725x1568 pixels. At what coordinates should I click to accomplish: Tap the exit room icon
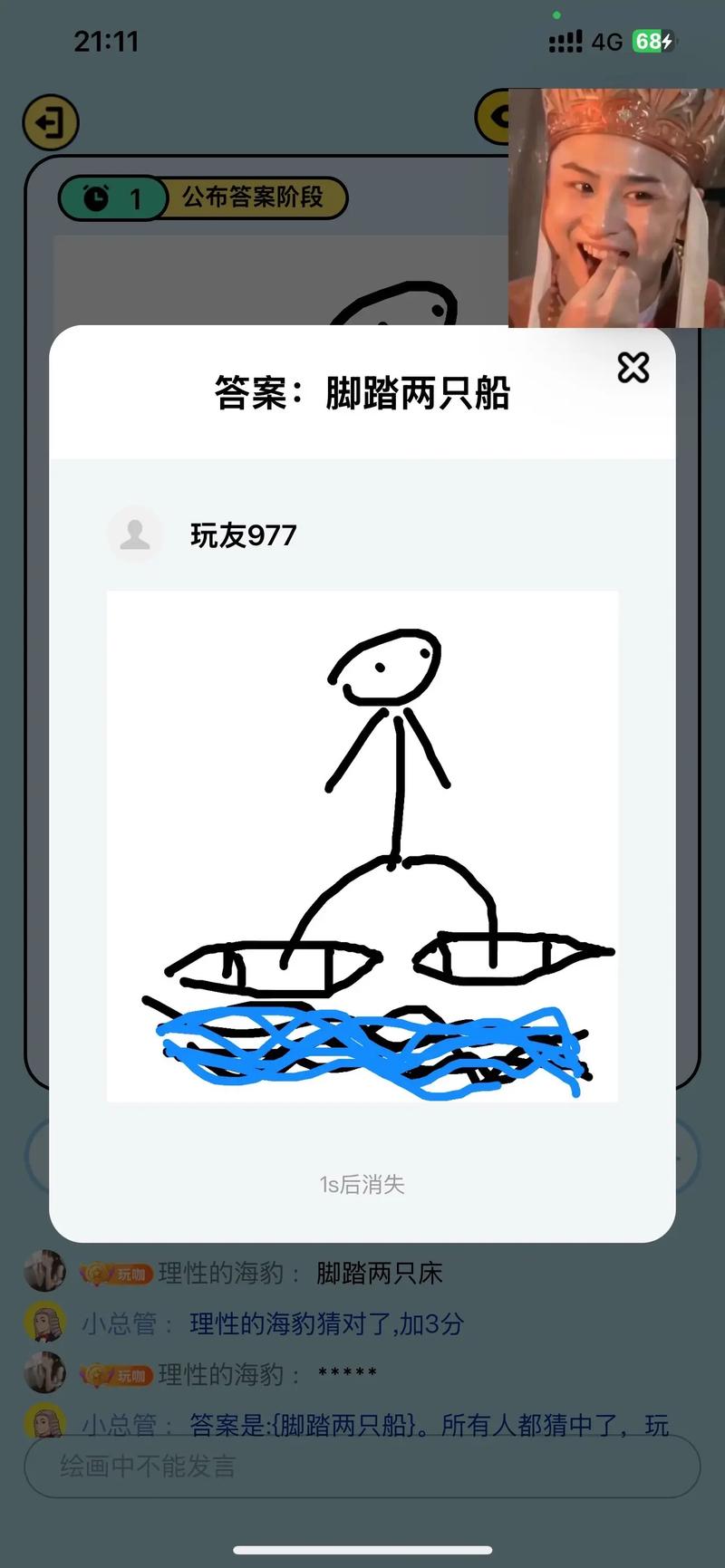coord(51,122)
